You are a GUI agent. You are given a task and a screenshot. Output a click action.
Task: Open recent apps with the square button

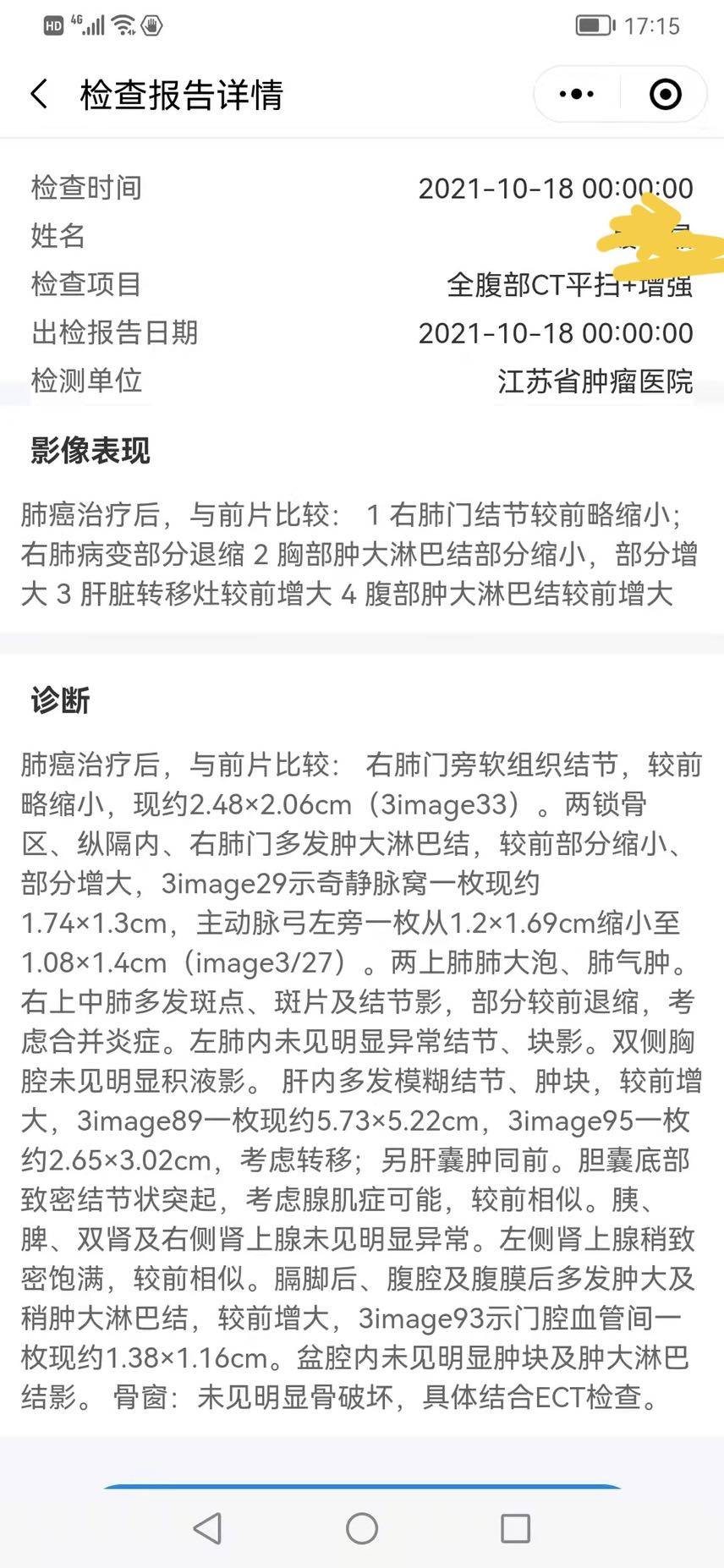pyautogui.click(x=515, y=1528)
